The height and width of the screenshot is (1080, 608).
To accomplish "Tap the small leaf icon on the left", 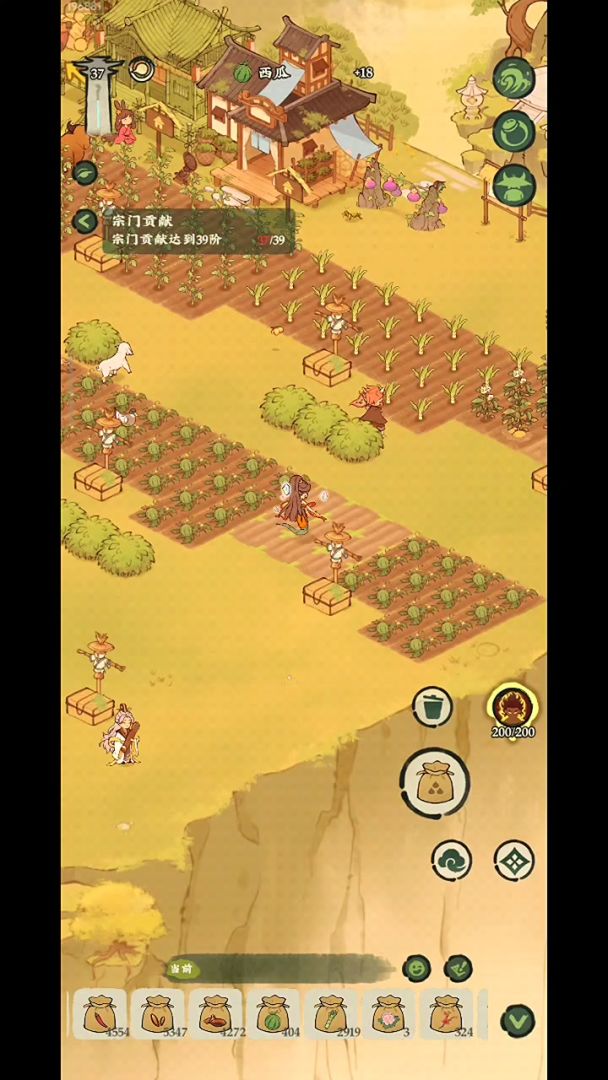I will click(x=85, y=172).
